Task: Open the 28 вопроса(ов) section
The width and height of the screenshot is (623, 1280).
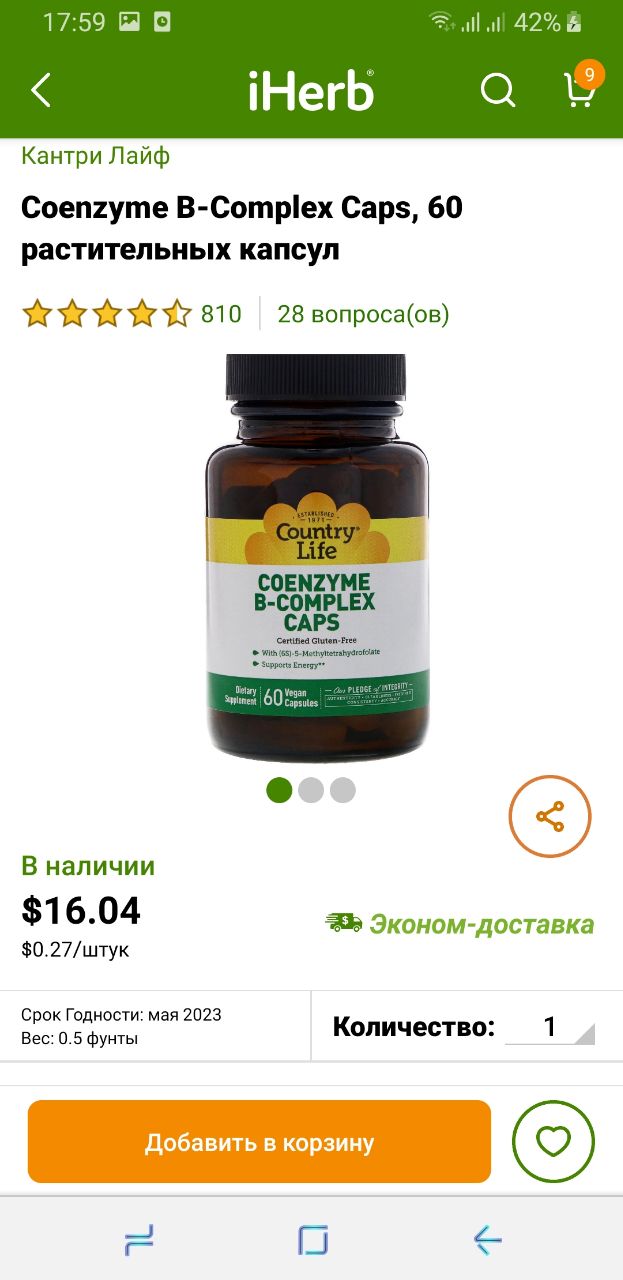Action: 363,314
